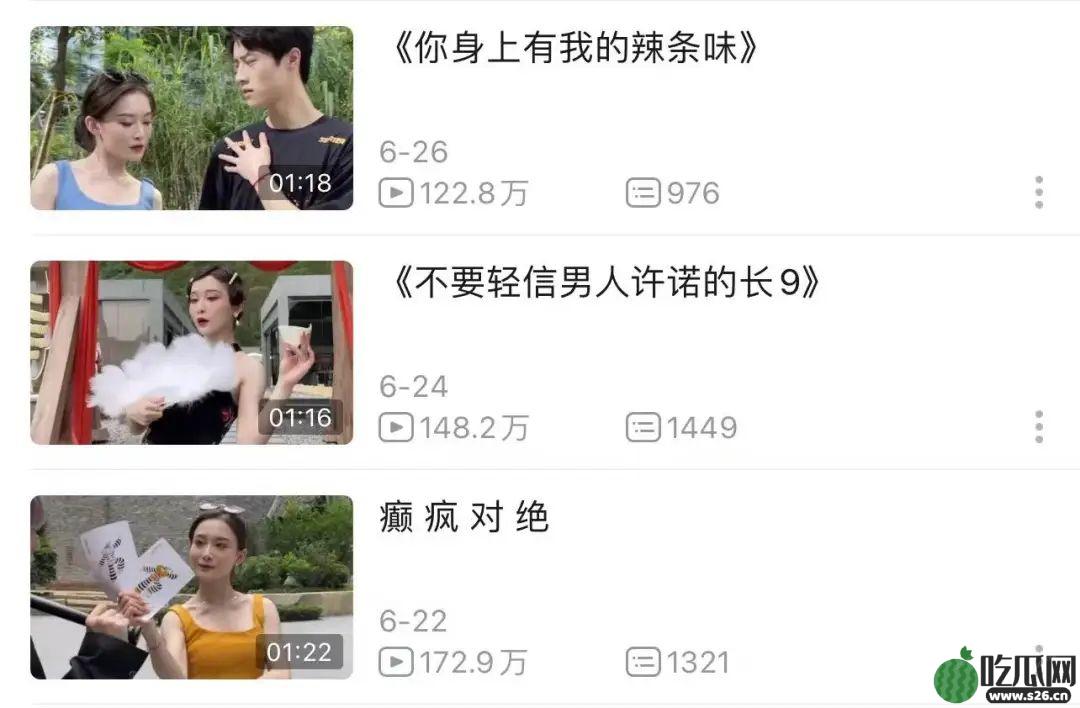Open the video 《你身上有我的辣条味》

(572, 49)
